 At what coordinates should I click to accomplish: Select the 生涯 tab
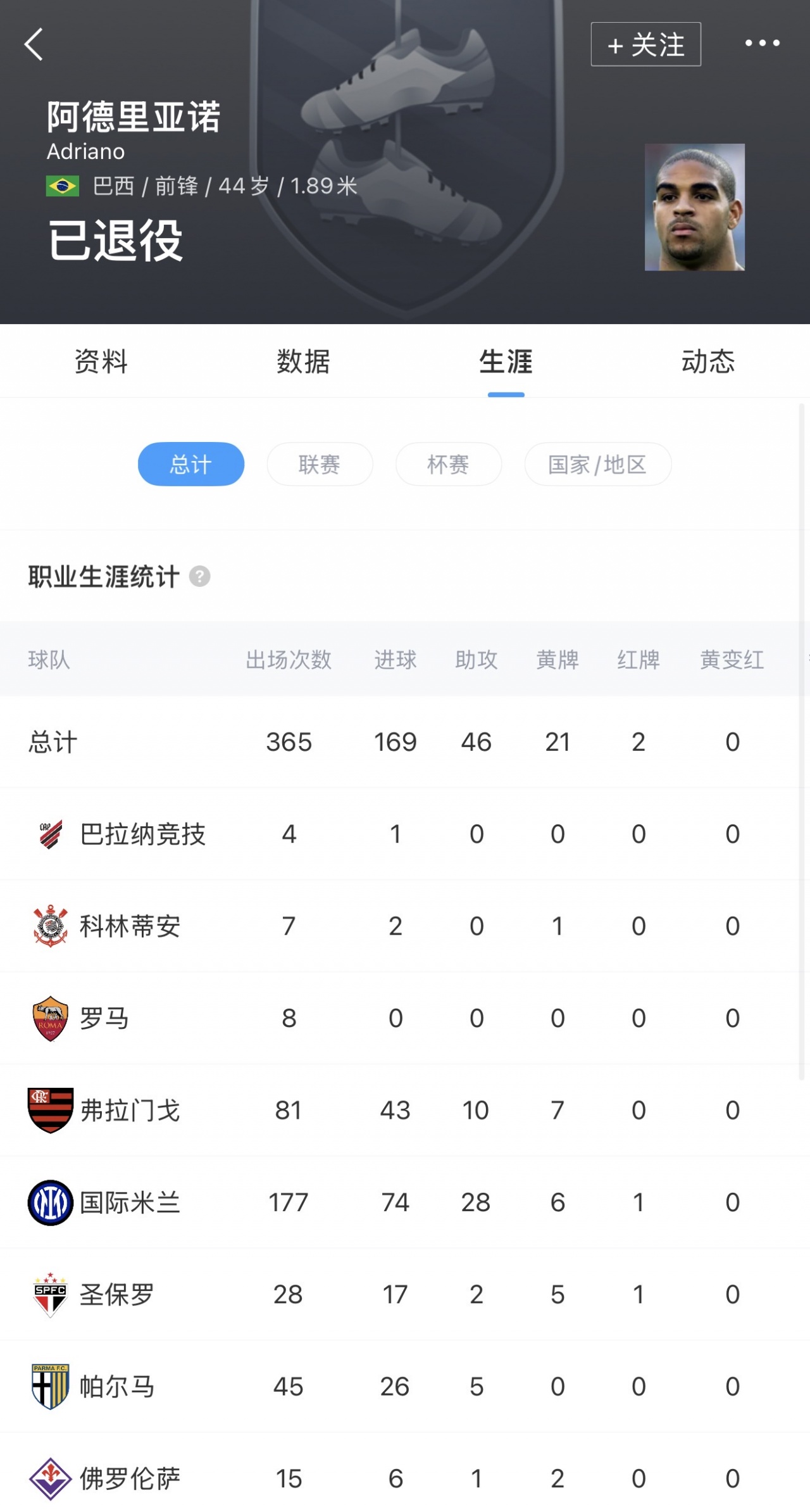tap(506, 362)
